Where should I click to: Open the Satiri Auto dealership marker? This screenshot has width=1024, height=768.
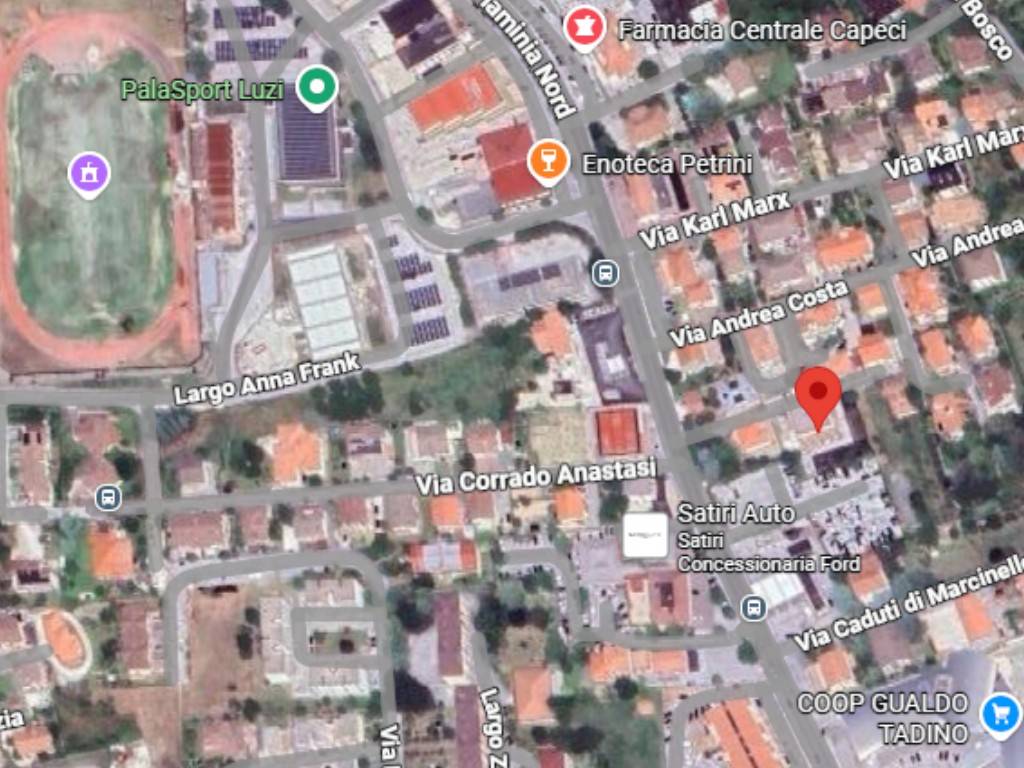click(645, 535)
